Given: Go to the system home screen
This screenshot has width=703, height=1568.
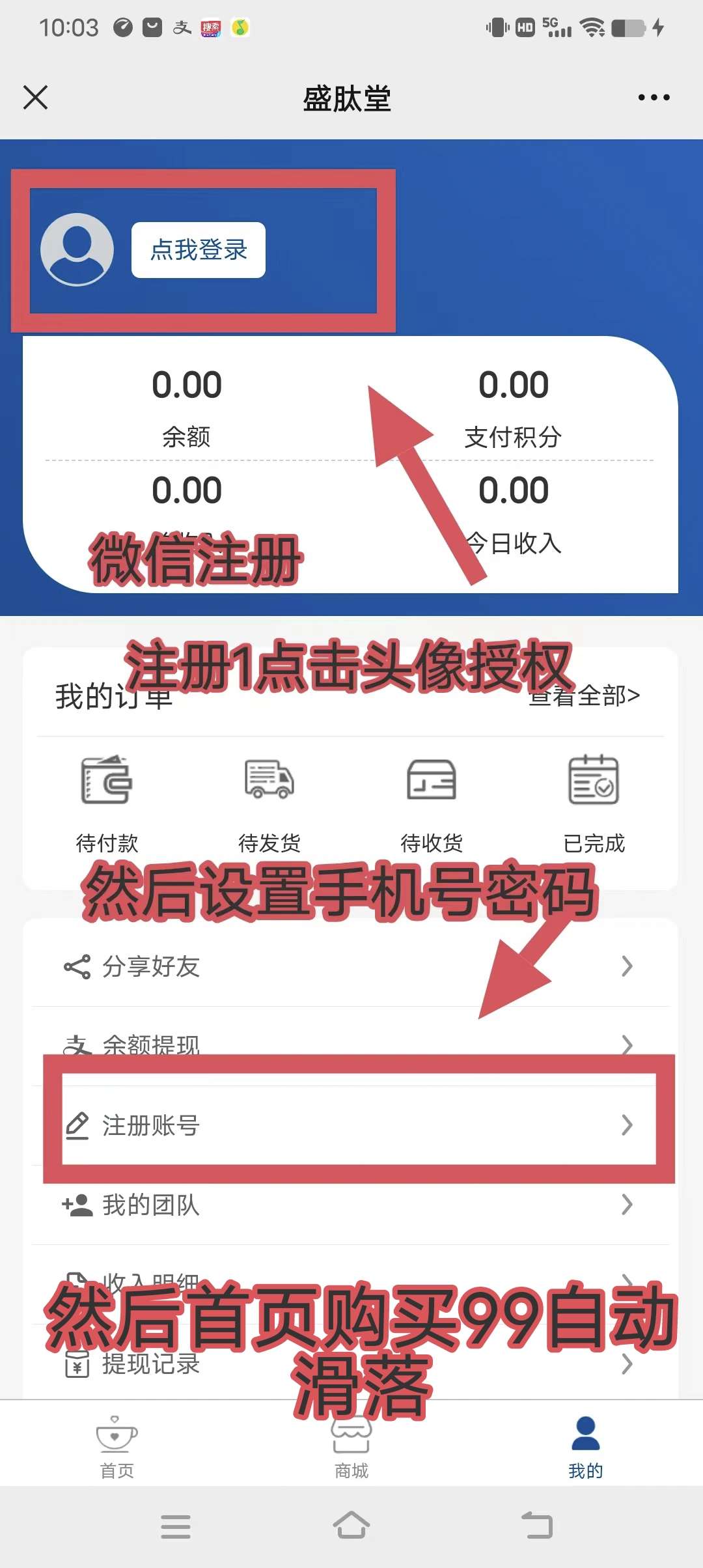Looking at the screenshot, I should pyautogui.click(x=351, y=1525).
